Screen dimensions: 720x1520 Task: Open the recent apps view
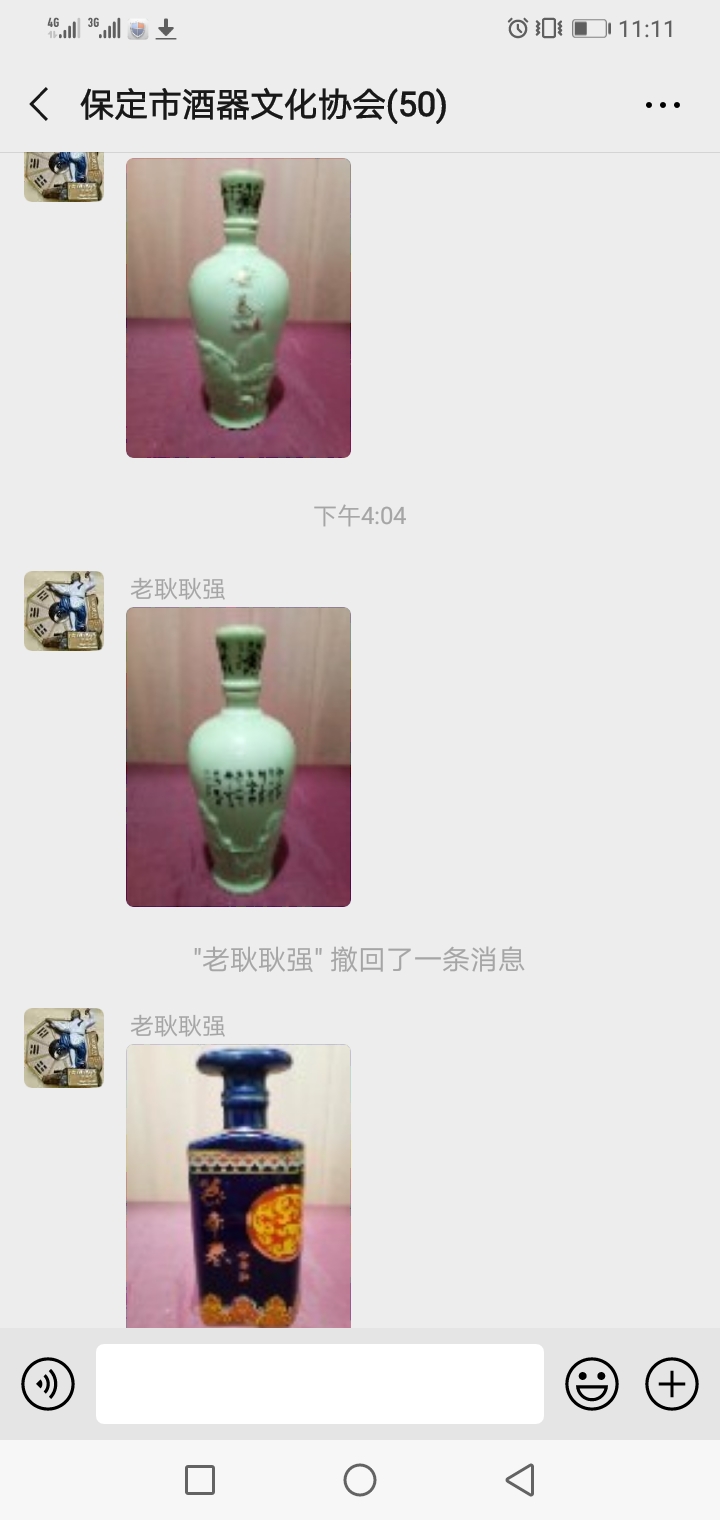coord(200,1480)
